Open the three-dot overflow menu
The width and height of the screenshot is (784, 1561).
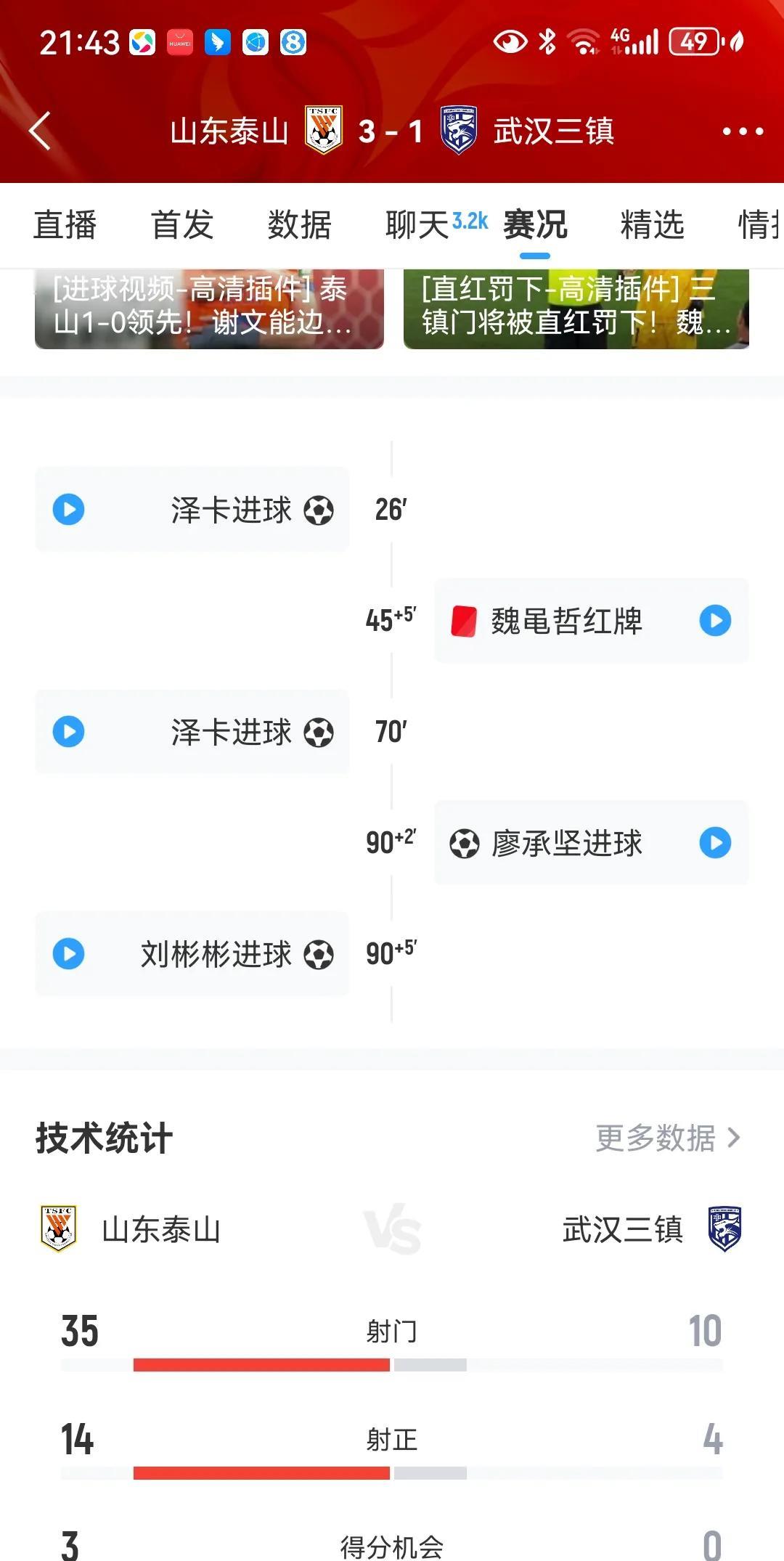tap(743, 131)
